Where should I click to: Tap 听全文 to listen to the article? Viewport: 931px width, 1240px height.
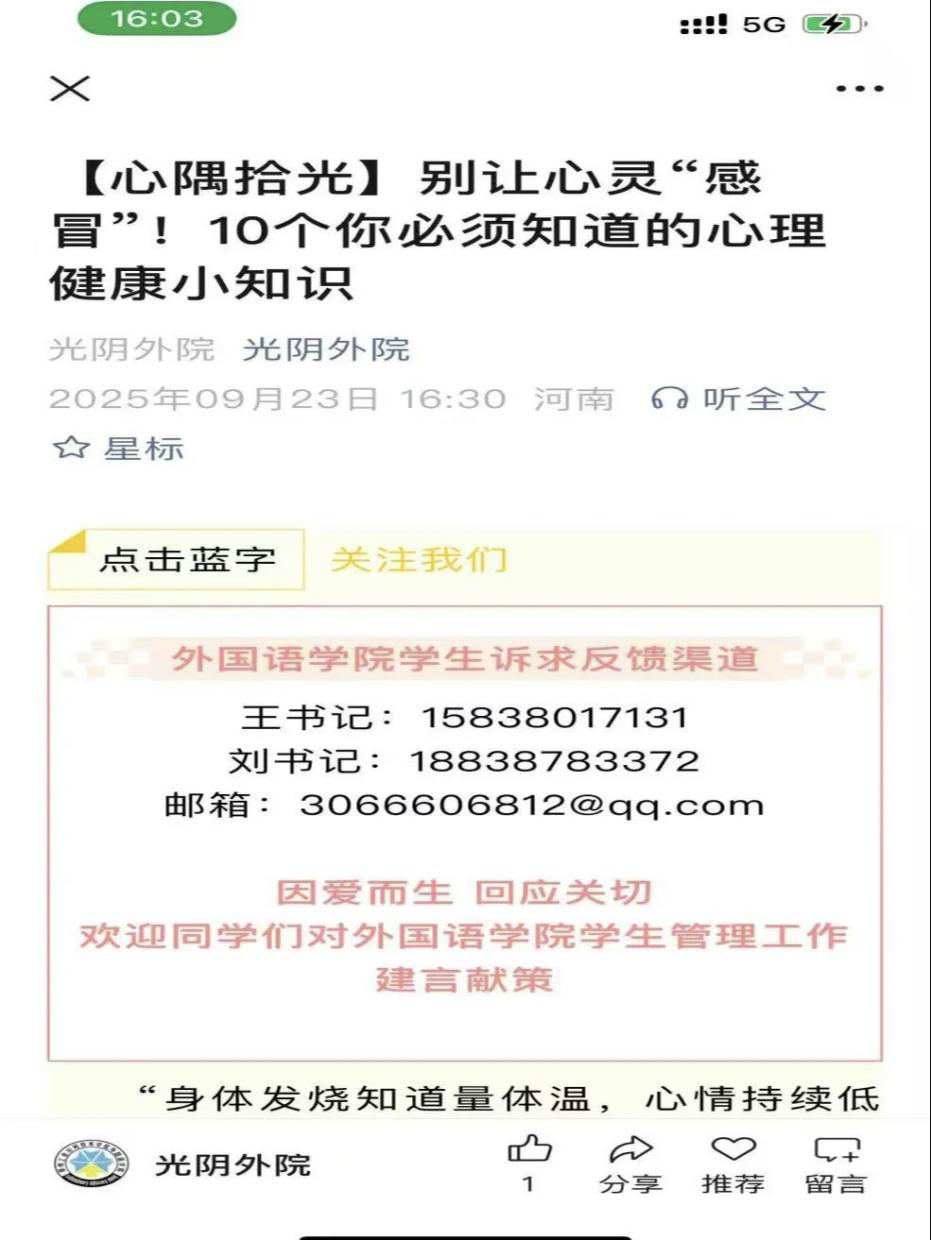coord(739,399)
